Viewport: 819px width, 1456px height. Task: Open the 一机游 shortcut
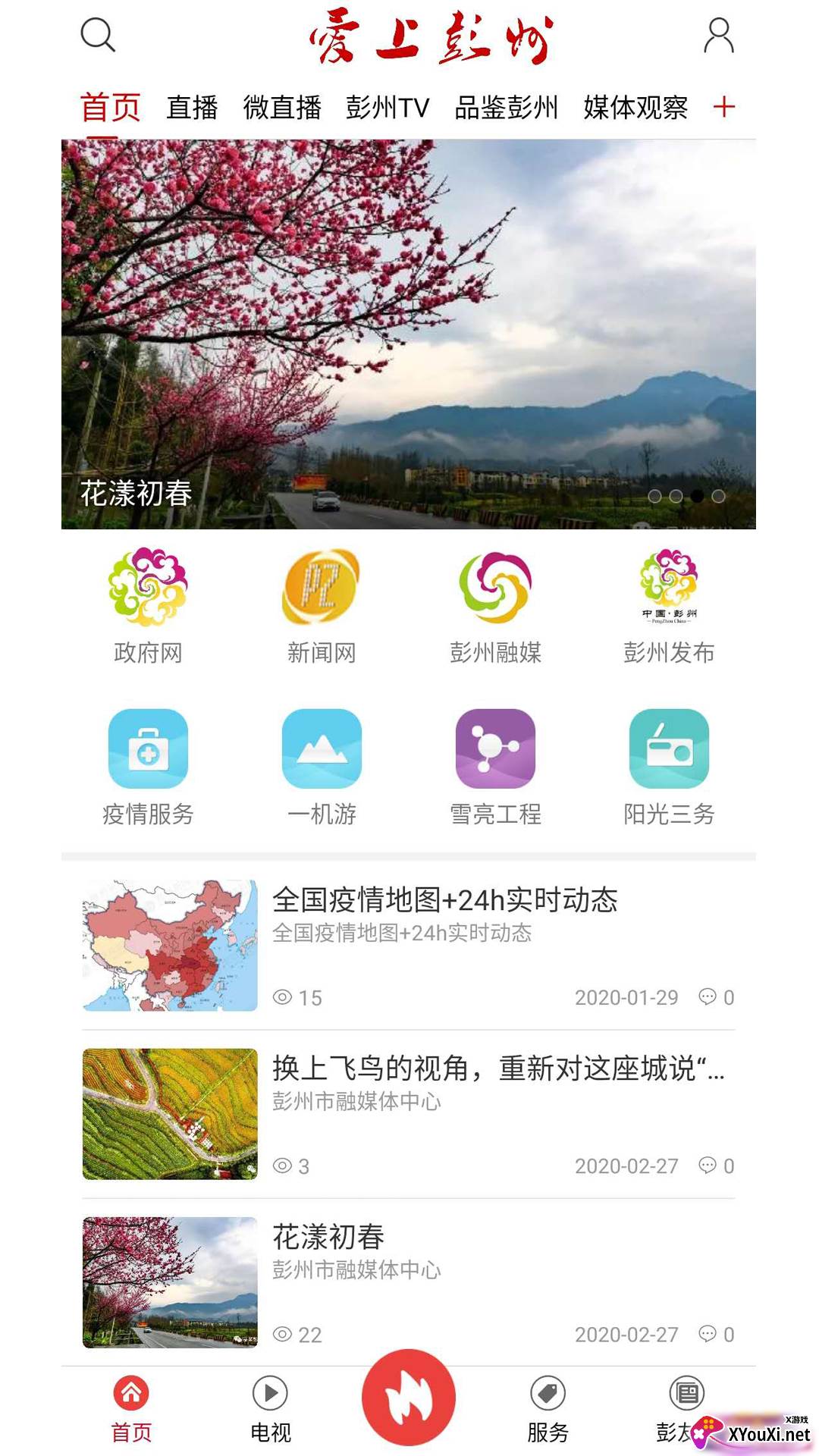(x=322, y=767)
